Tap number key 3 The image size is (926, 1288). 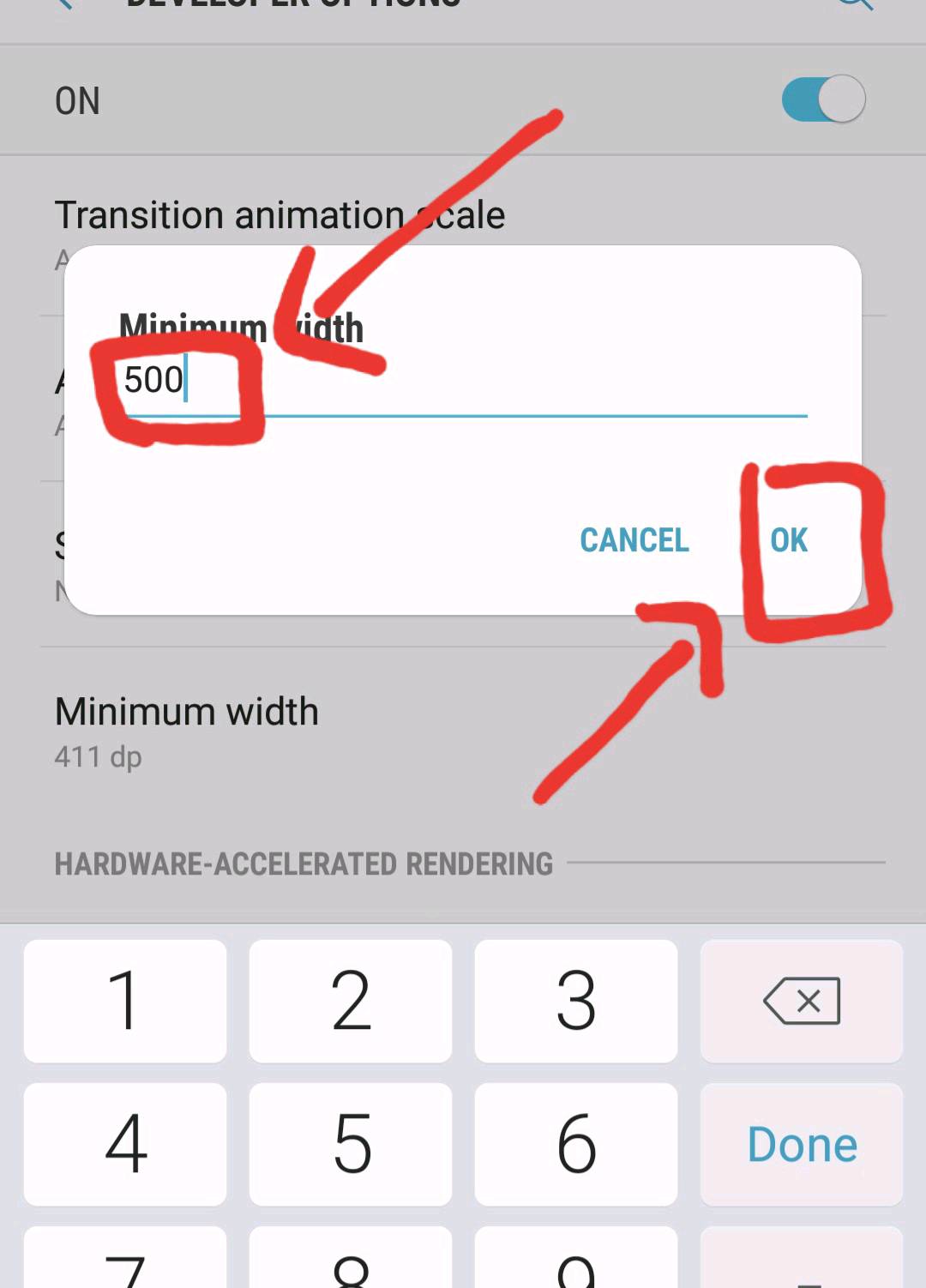click(575, 1001)
